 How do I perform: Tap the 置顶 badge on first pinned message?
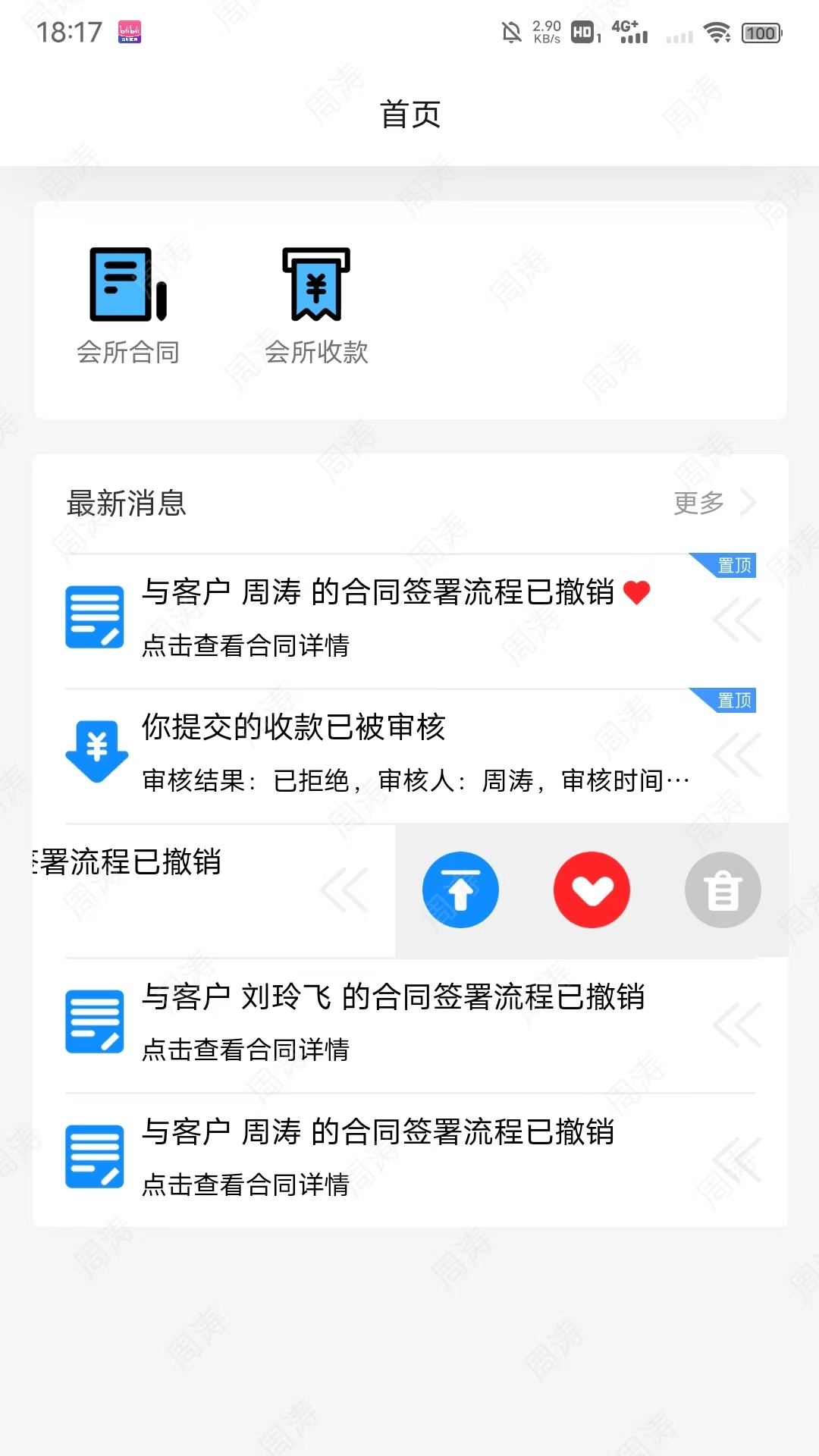733,565
